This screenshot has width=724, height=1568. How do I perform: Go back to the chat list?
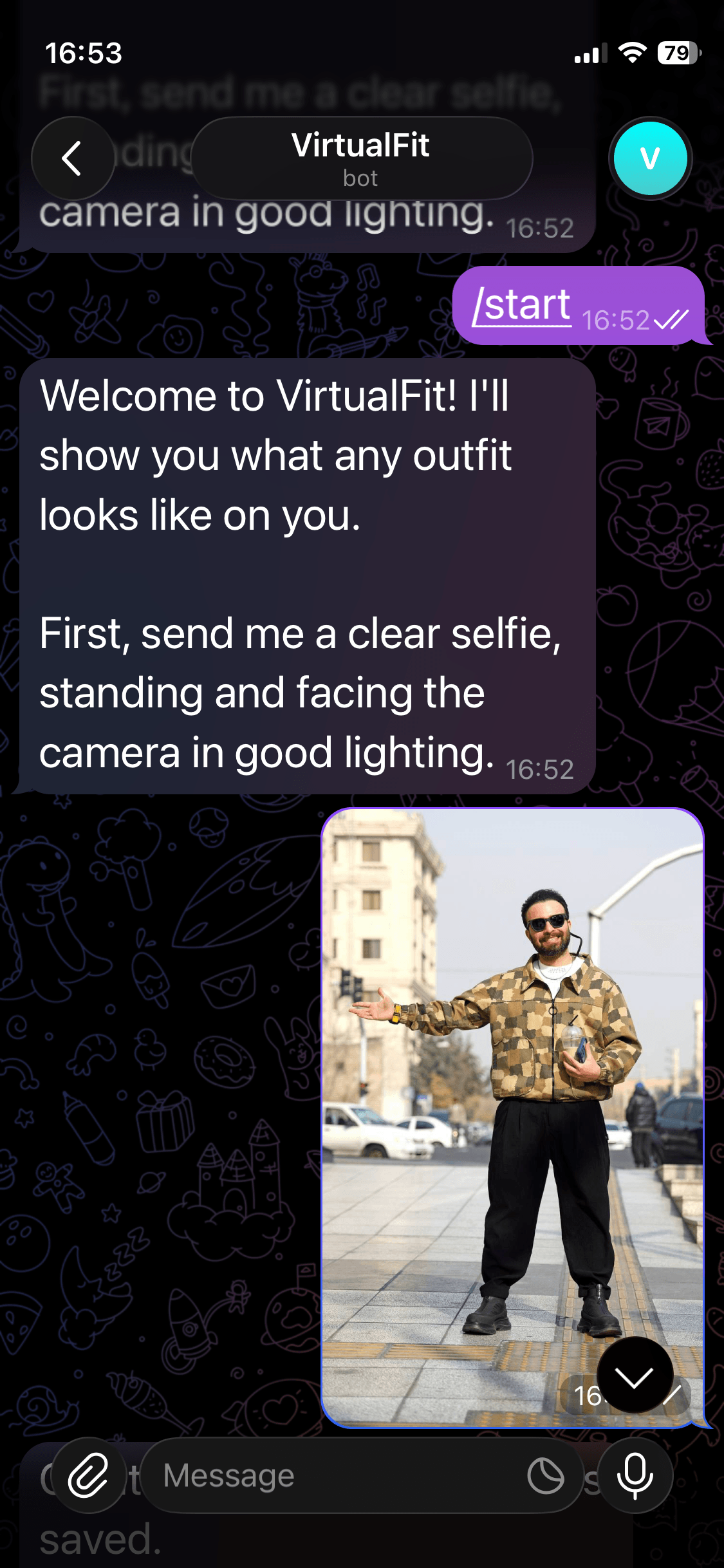72,158
